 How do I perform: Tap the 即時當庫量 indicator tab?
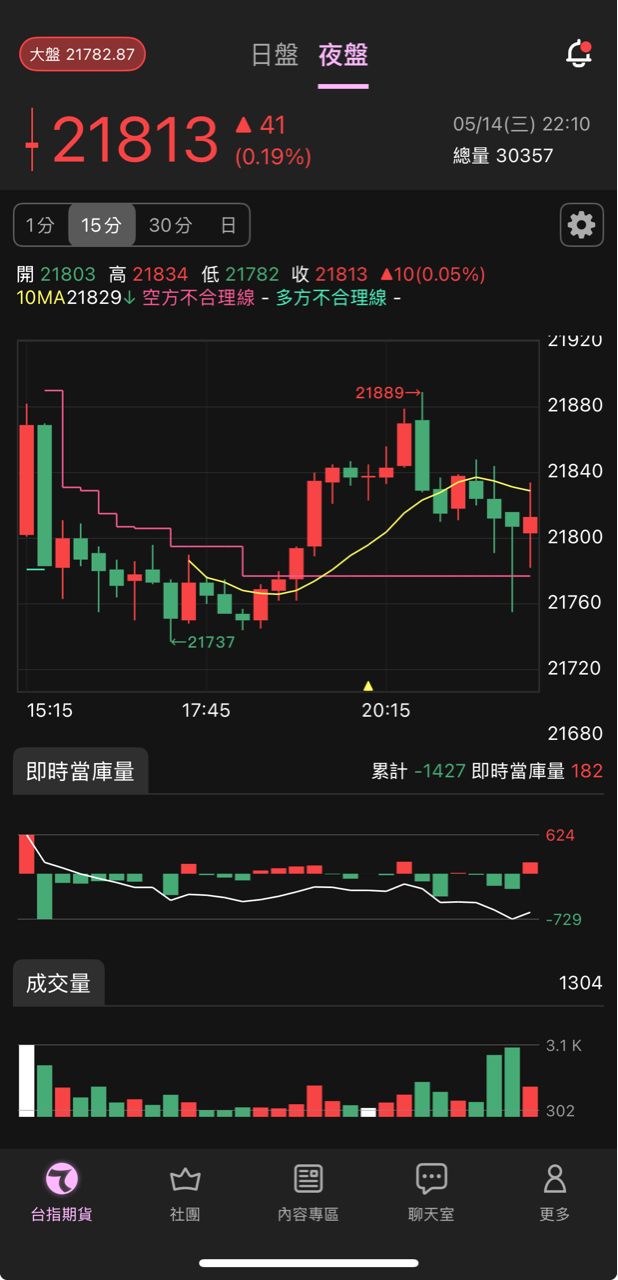pyautogui.click(x=80, y=771)
